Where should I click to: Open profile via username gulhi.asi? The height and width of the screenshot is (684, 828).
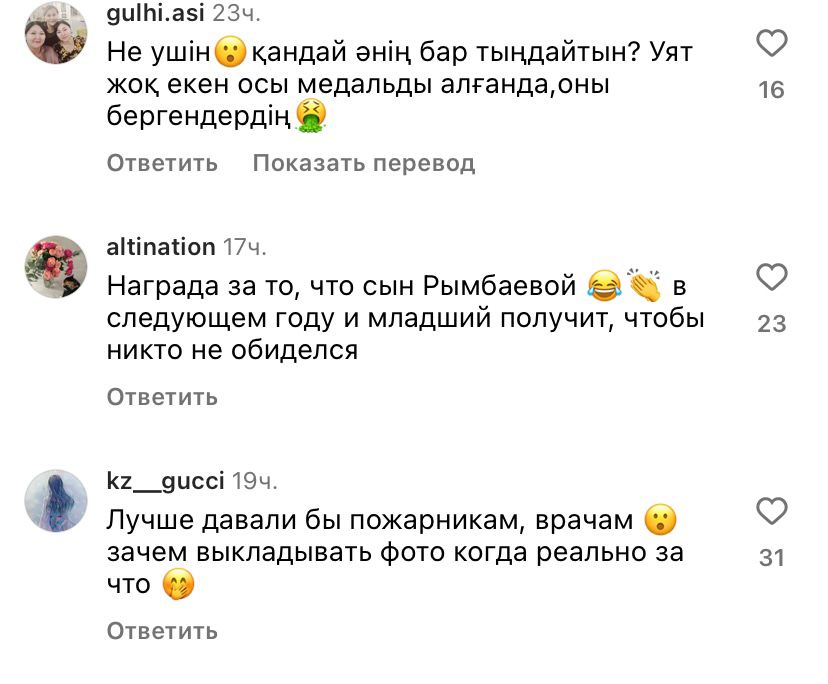pos(155,14)
